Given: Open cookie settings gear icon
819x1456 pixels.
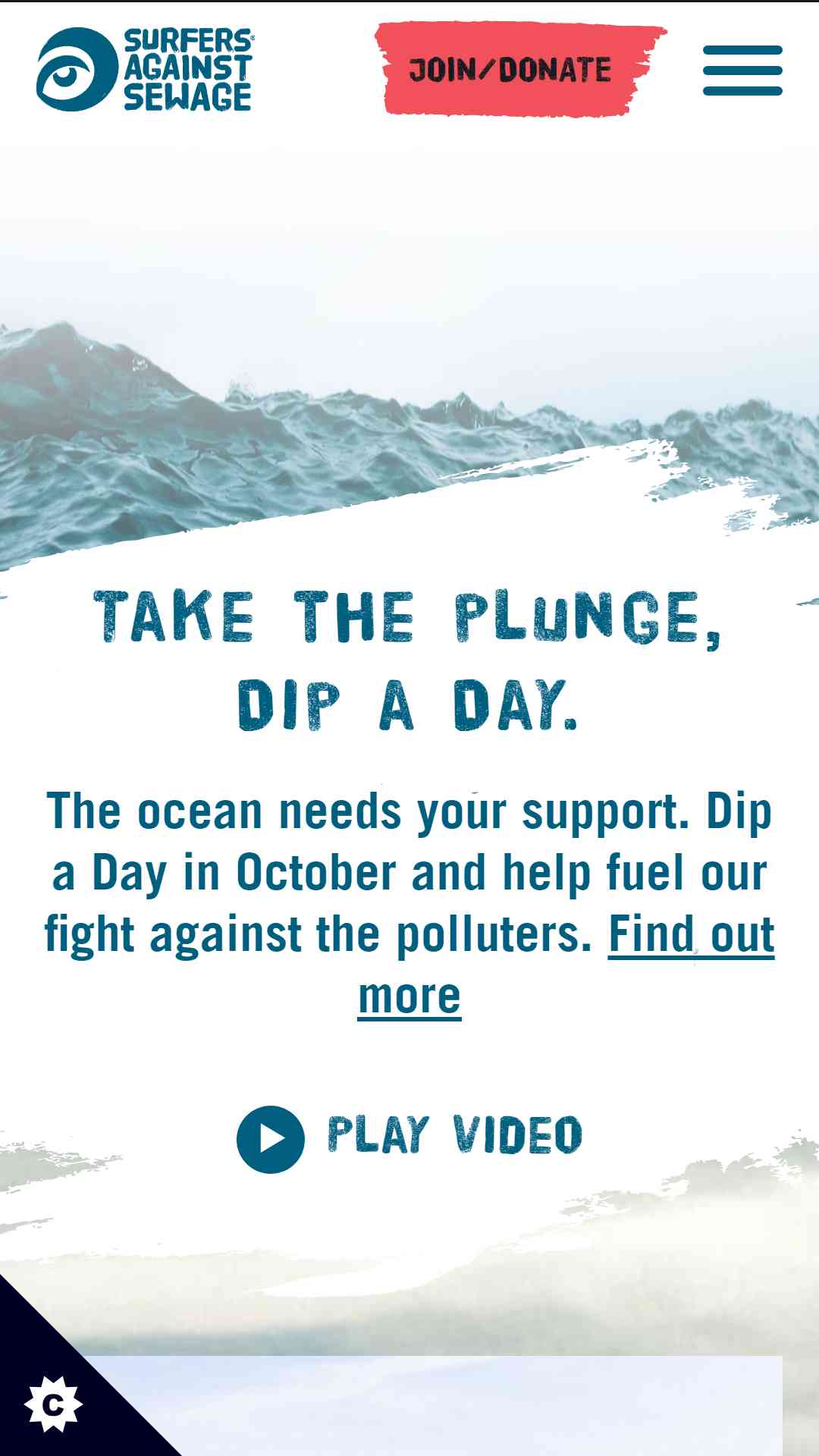Looking at the screenshot, I should point(53,1404).
